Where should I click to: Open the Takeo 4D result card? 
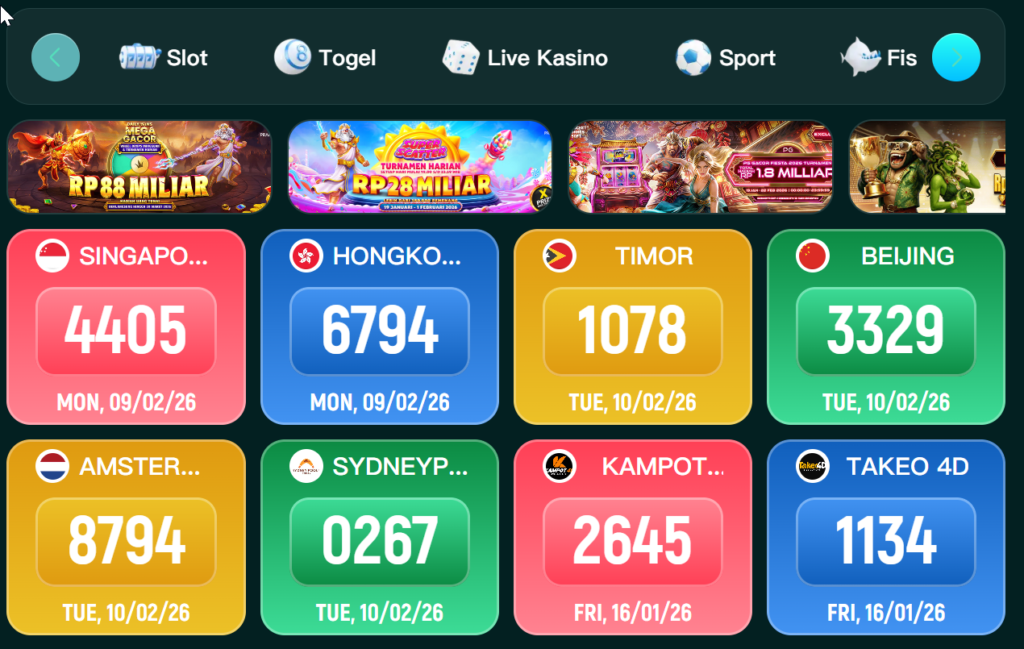(x=885, y=537)
